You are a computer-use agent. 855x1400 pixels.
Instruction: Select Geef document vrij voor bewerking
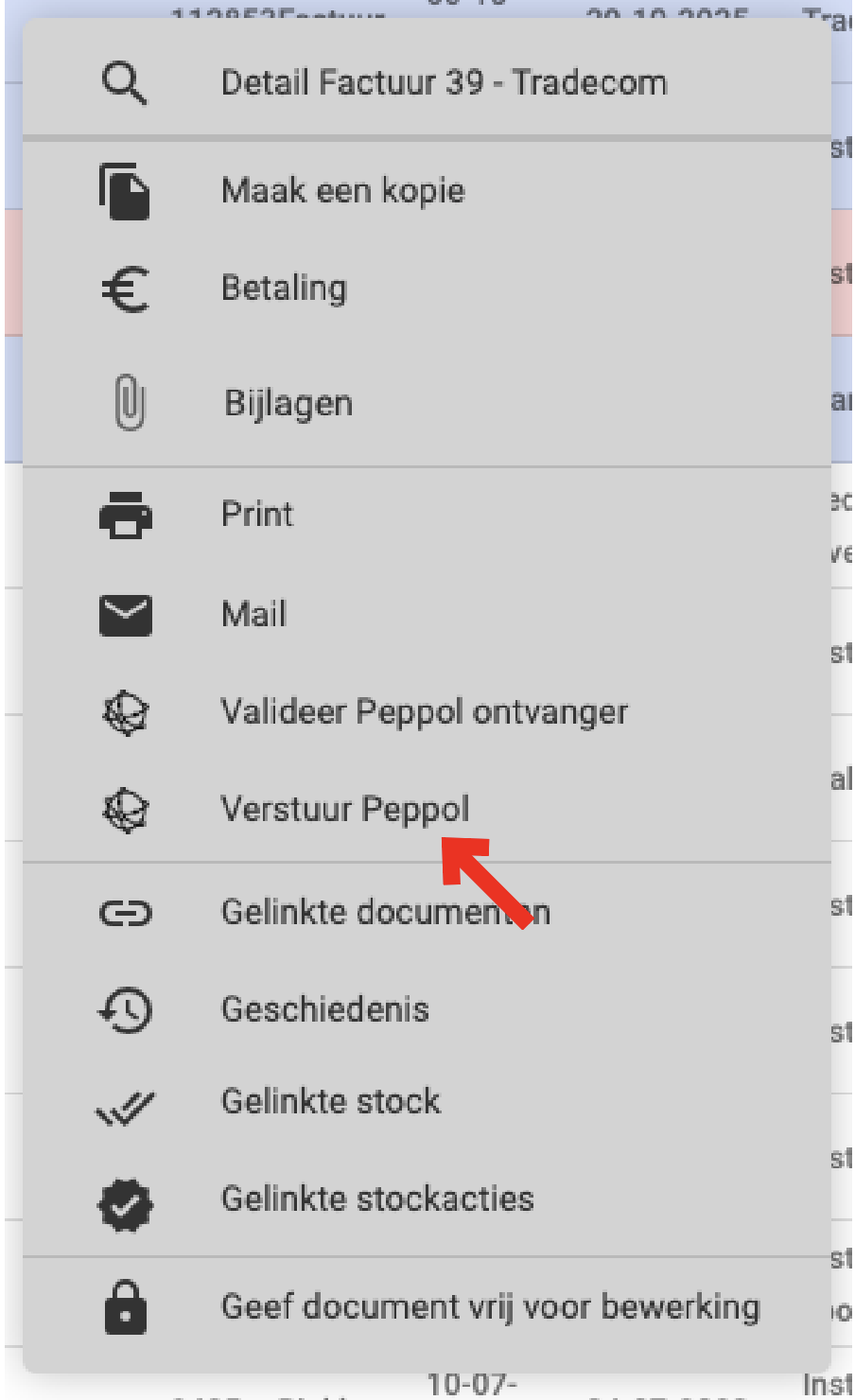[x=490, y=1307]
